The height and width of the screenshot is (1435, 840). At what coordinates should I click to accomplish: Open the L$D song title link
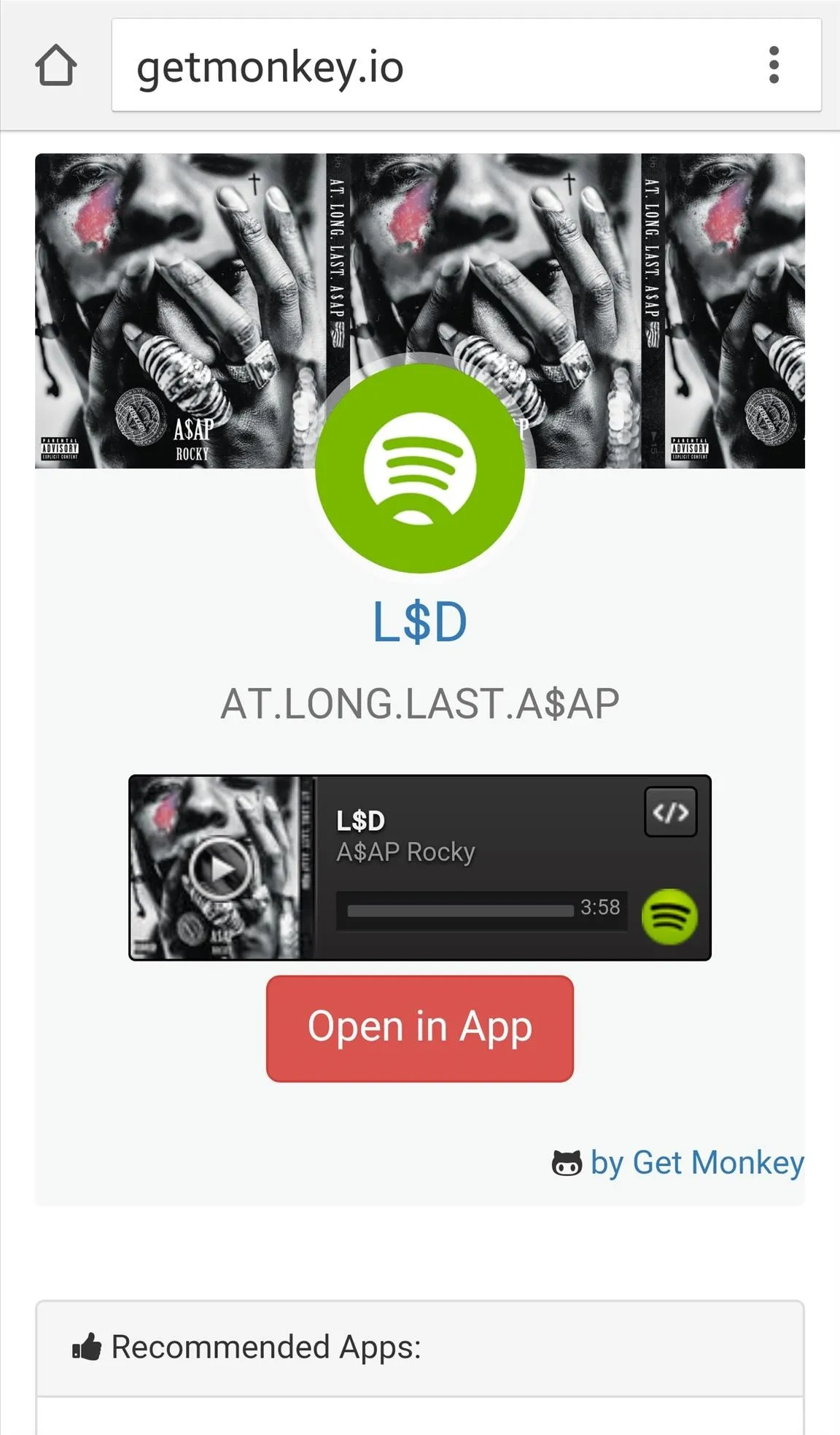pos(419,622)
